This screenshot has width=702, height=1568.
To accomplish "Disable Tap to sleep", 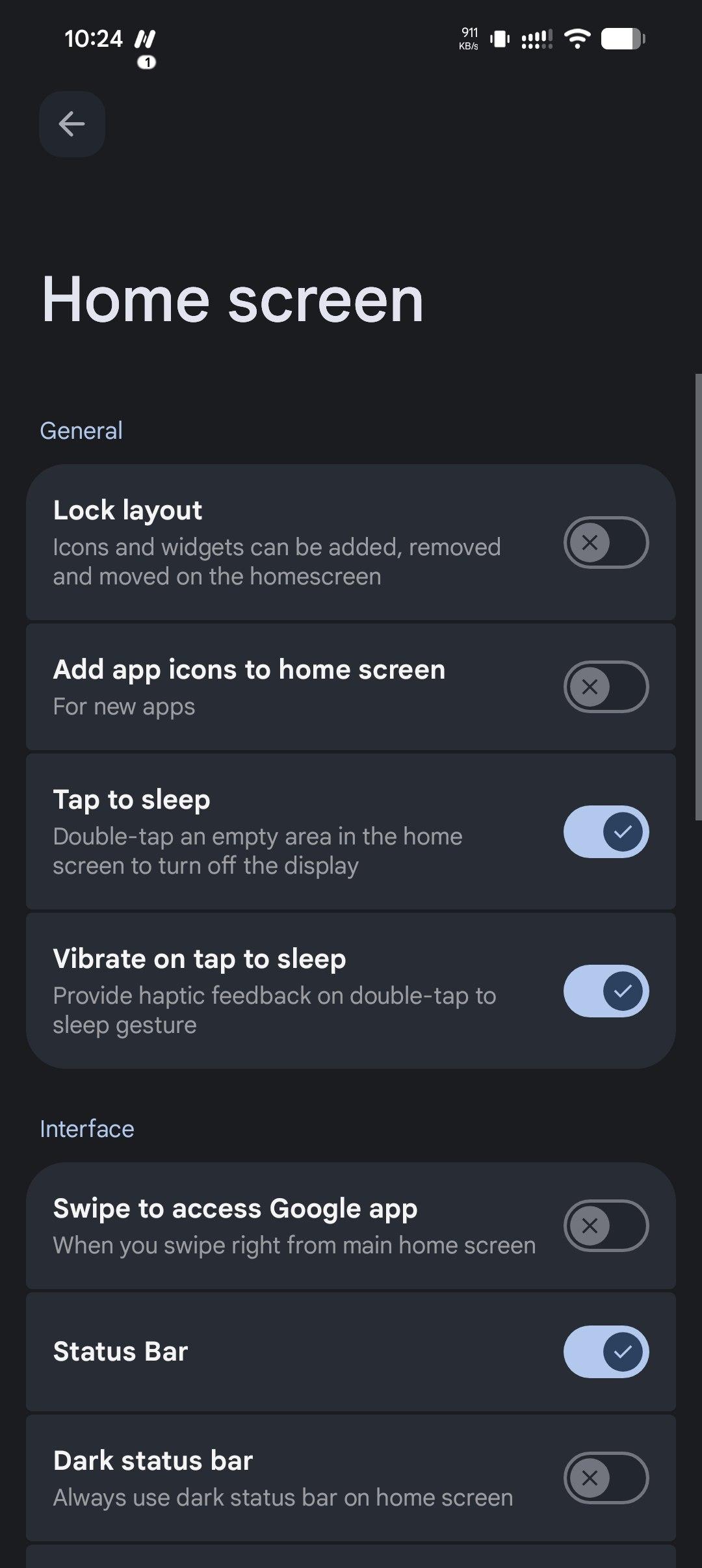I will pos(605,831).
